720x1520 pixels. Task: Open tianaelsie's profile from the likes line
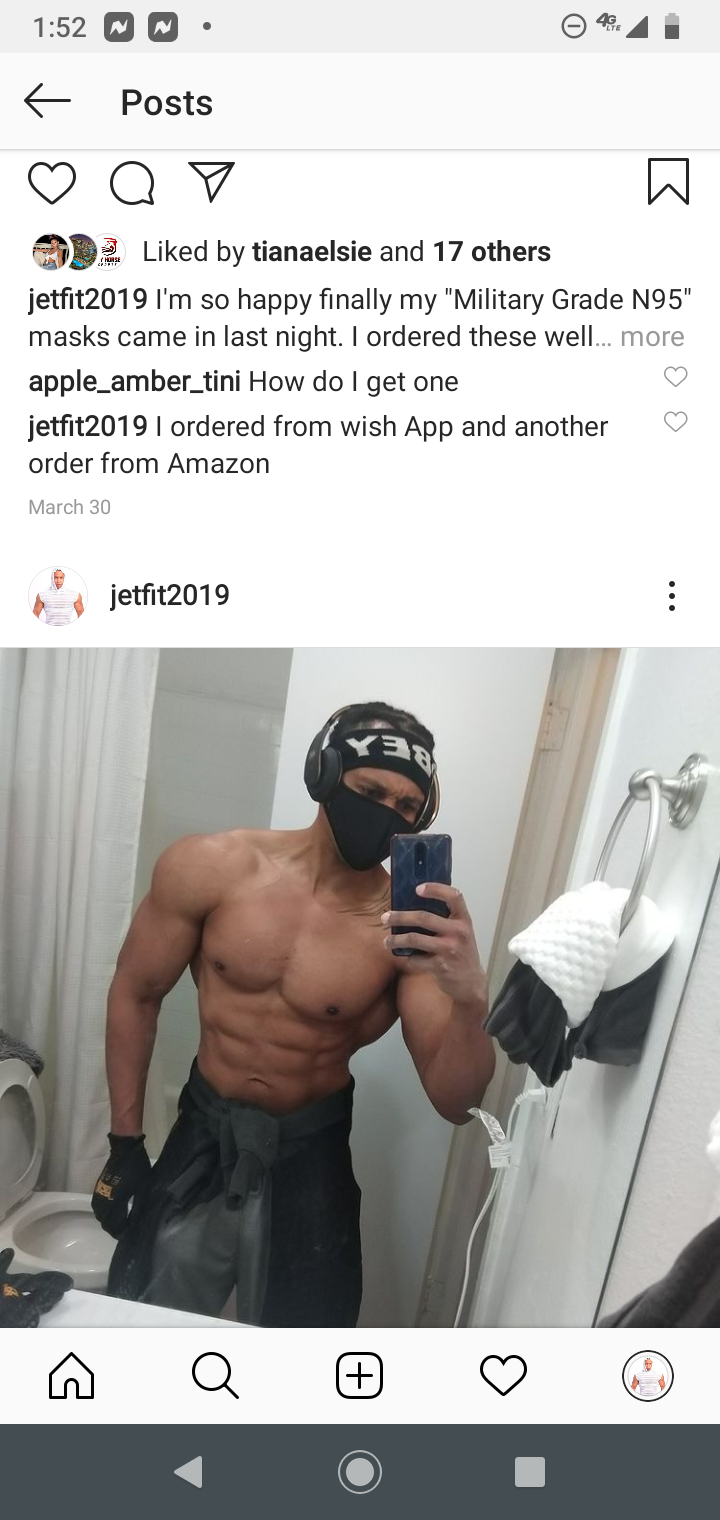click(x=311, y=251)
